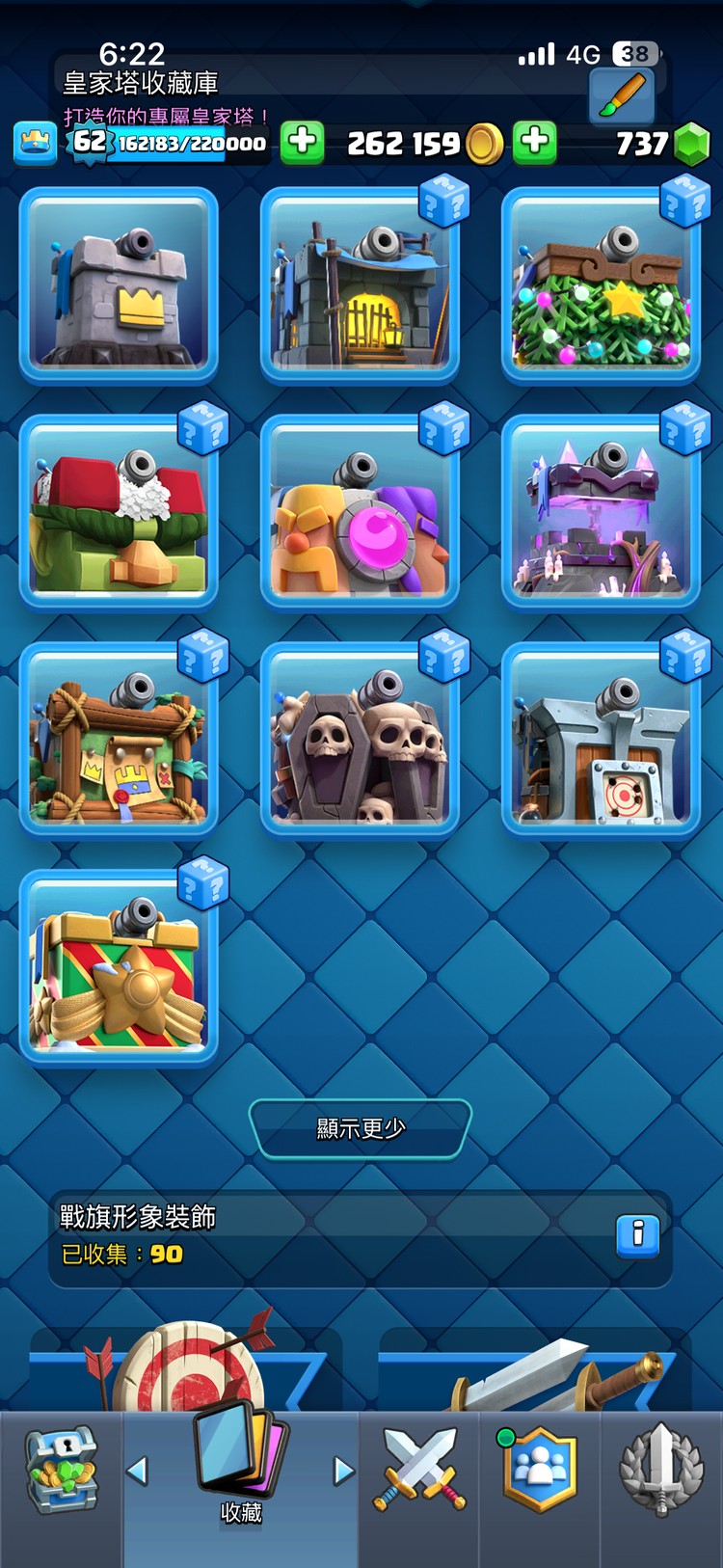Tap the green plus next to experience bar
The height and width of the screenshot is (1568, 723).
point(302,143)
